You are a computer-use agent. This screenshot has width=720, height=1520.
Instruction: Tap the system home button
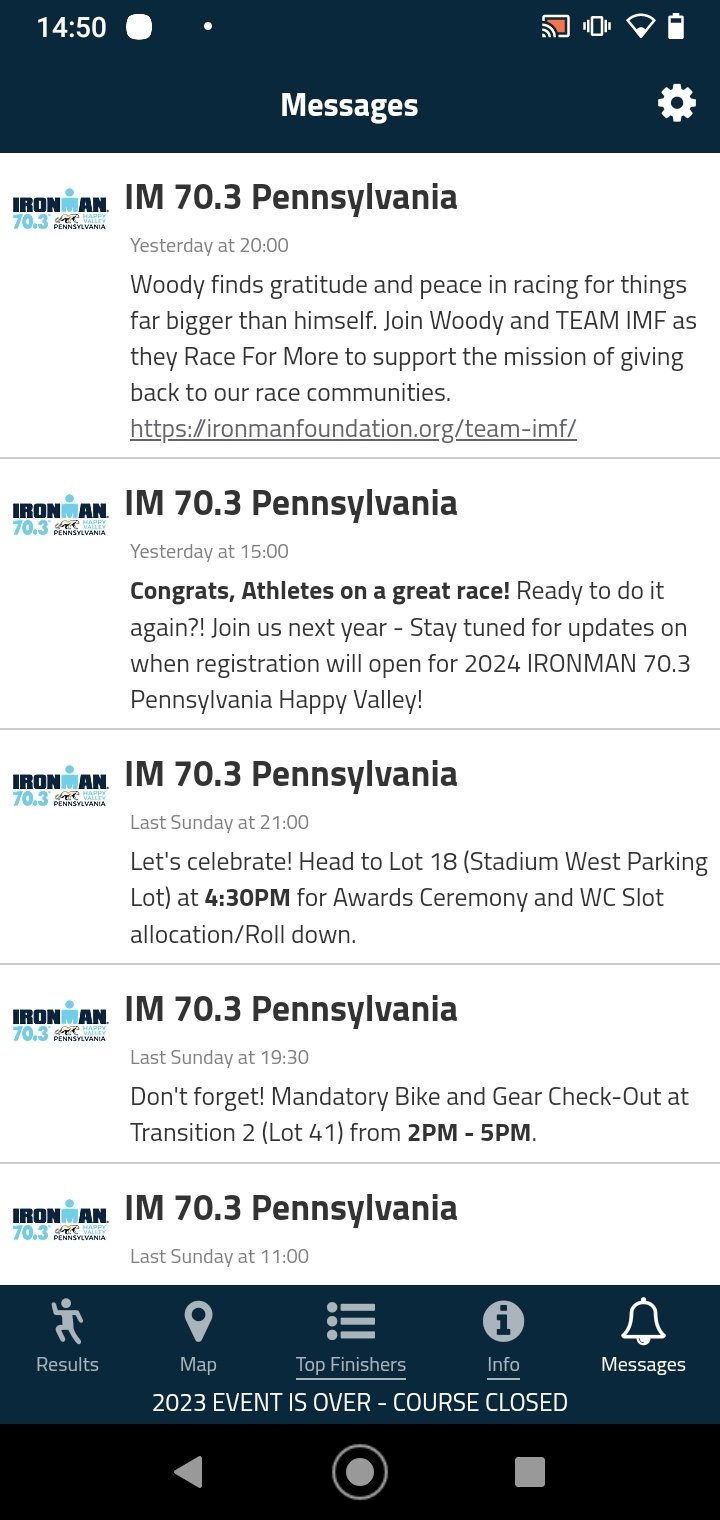click(360, 1471)
